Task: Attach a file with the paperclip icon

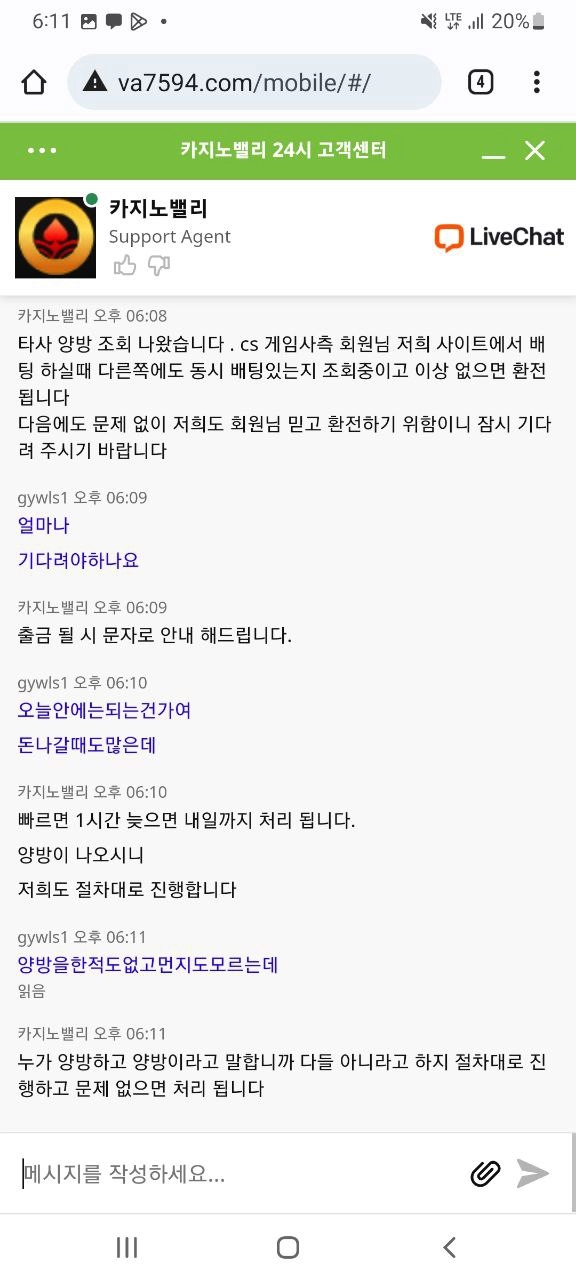Action: click(486, 1173)
